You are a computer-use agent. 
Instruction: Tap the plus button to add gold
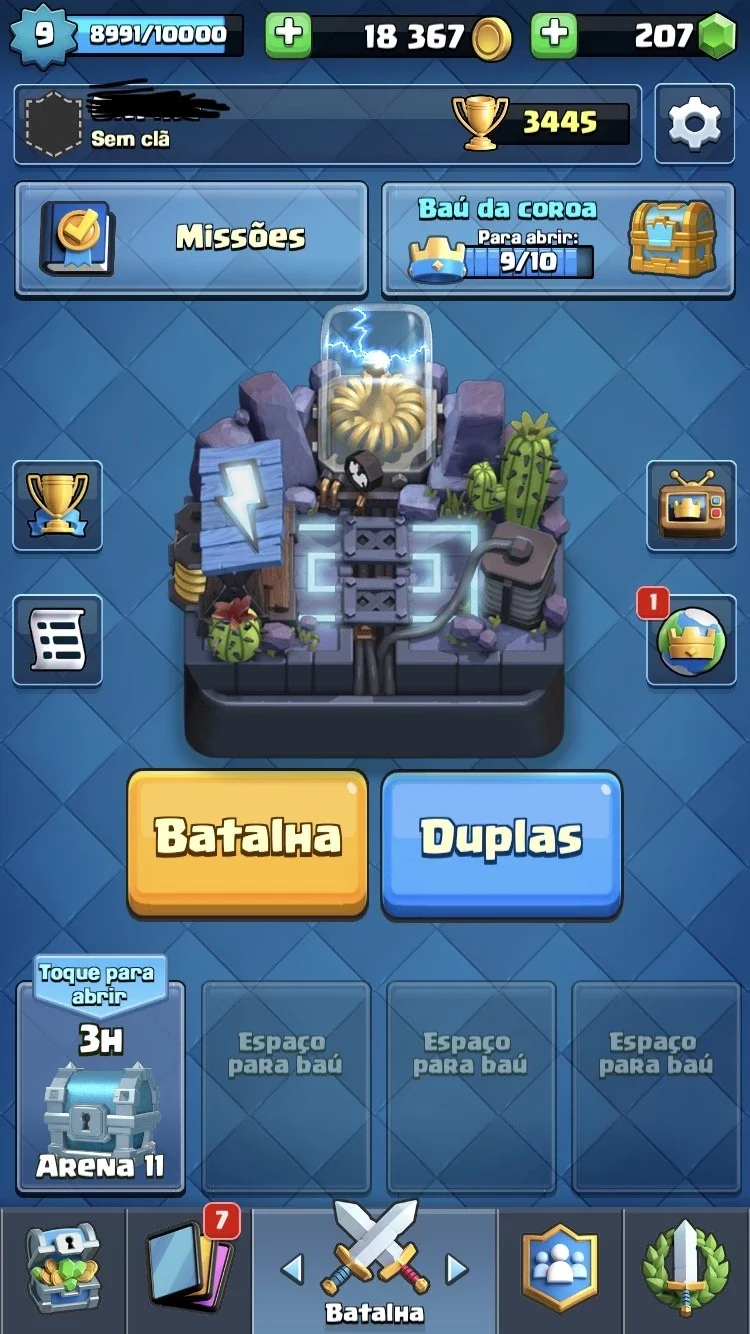[288, 35]
